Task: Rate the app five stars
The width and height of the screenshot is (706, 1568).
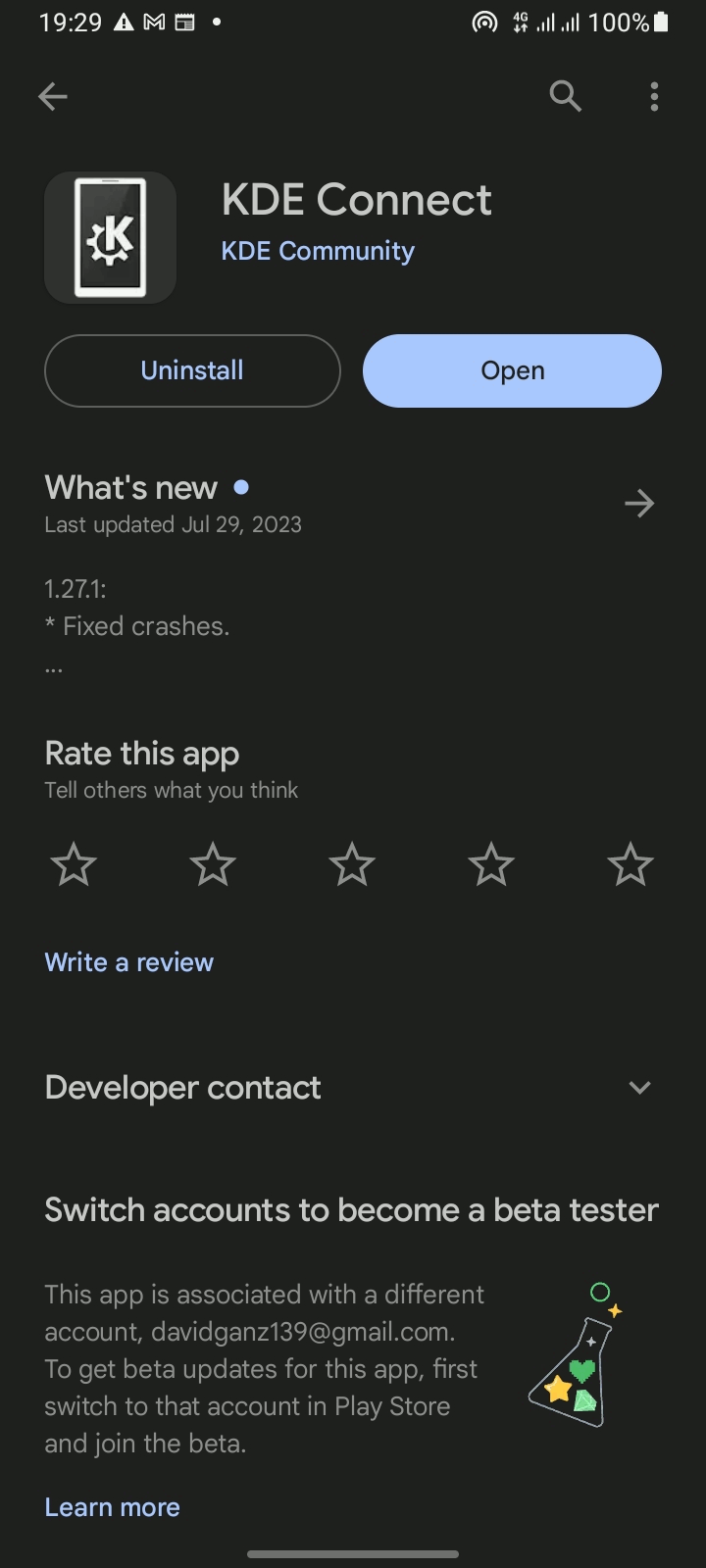Action: pyautogui.click(x=630, y=865)
